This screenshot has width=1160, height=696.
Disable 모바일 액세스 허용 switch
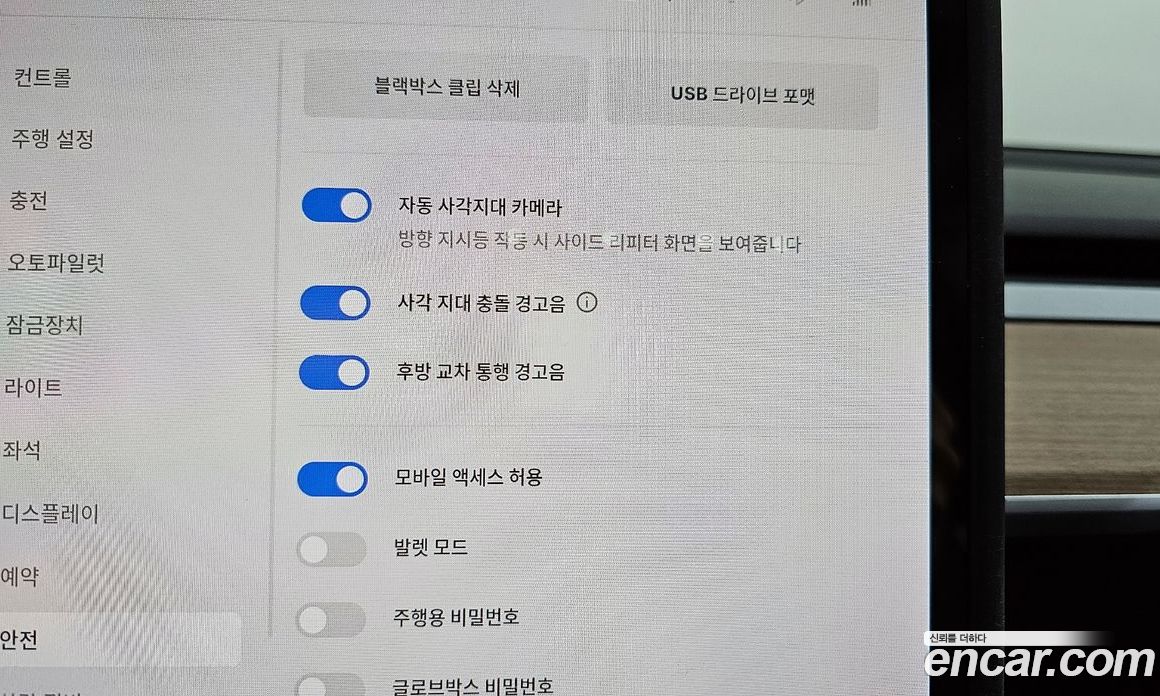click(x=333, y=479)
